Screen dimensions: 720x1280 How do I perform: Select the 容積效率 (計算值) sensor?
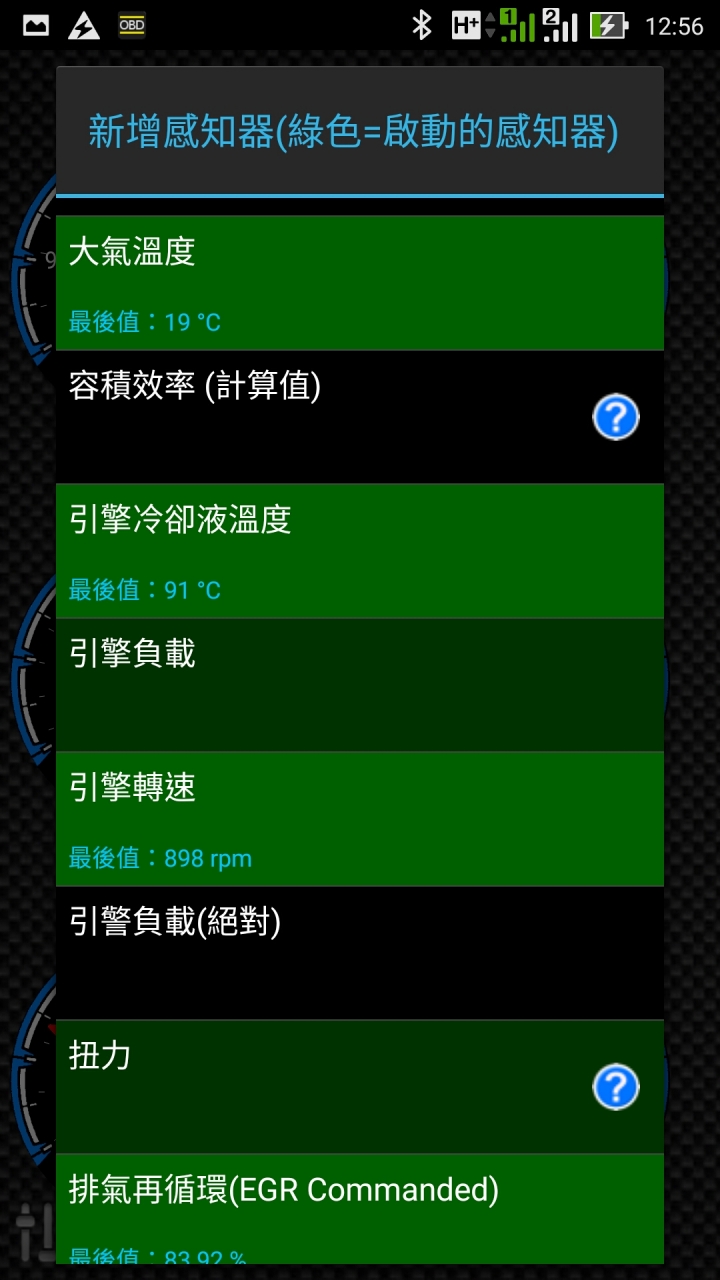(x=300, y=416)
